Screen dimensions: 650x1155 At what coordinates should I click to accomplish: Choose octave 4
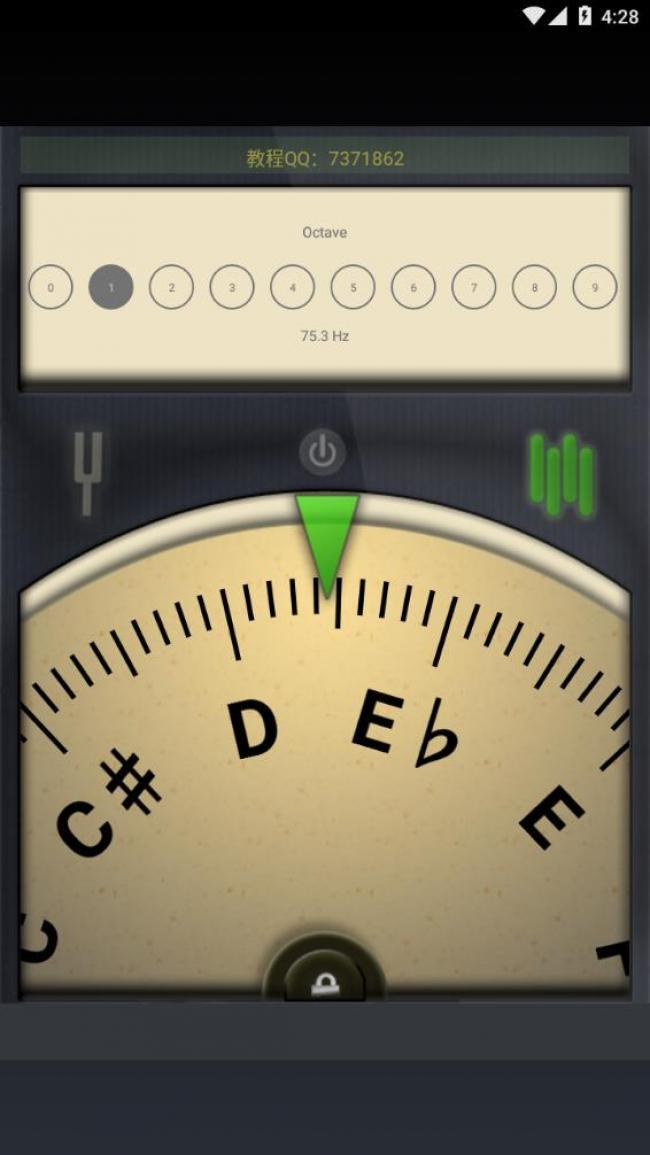pyautogui.click(x=293, y=287)
